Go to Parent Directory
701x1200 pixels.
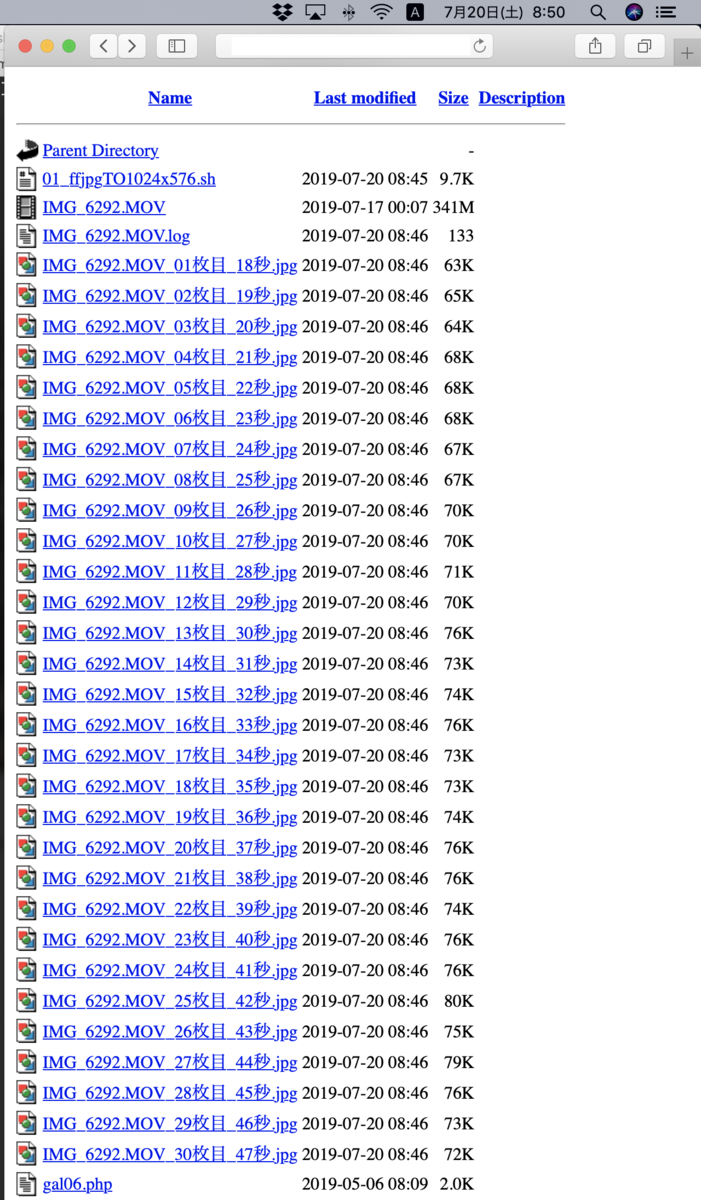click(x=100, y=151)
